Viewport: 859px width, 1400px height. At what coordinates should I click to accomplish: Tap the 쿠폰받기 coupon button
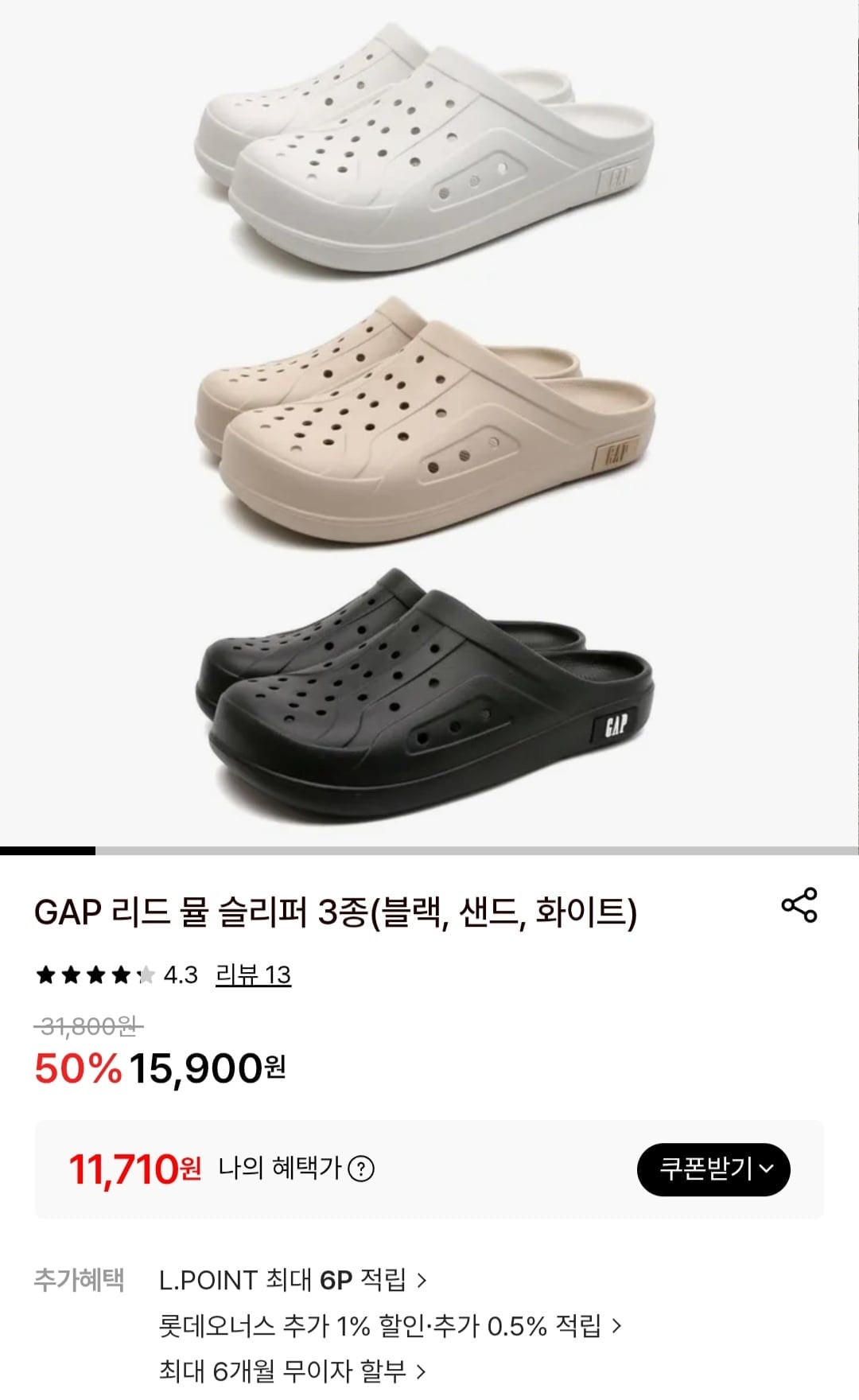pos(713,1169)
